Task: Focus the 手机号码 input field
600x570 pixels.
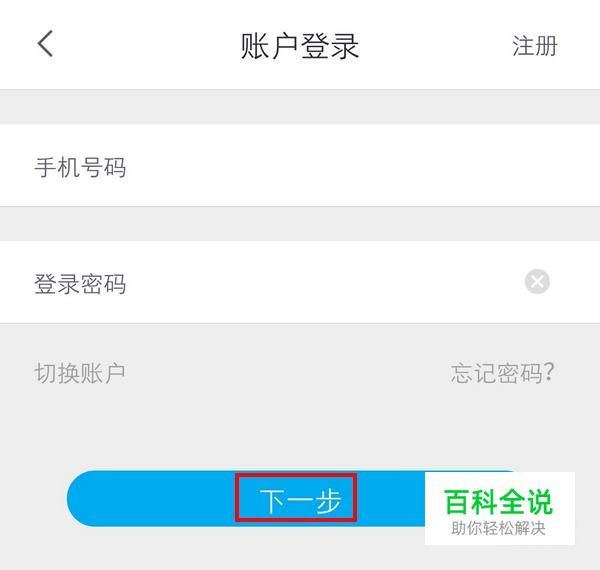Action: coord(300,167)
